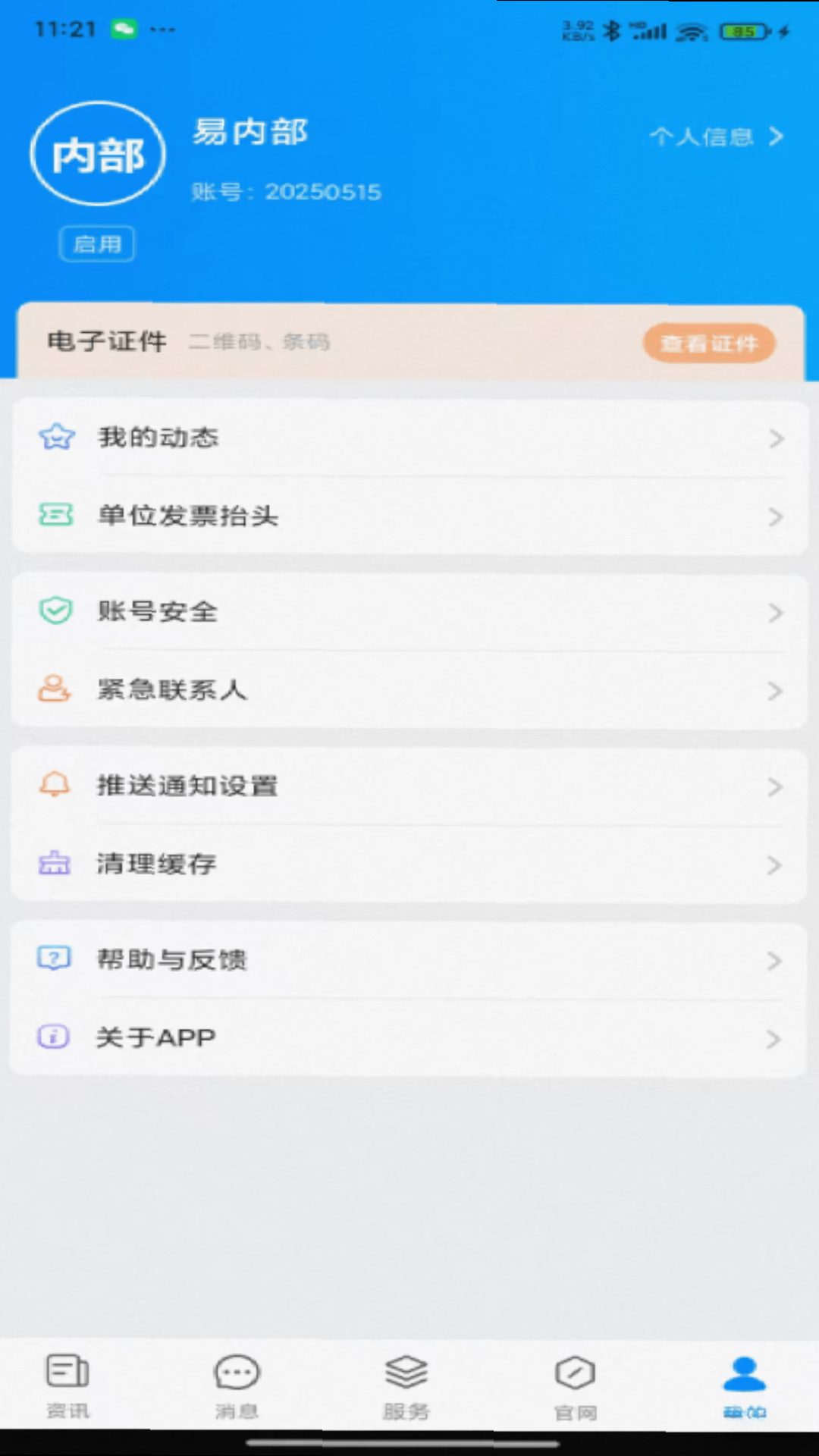Open 紧急联系人 emergency contacts
This screenshot has width=819, height=1456.
point(409,689)
